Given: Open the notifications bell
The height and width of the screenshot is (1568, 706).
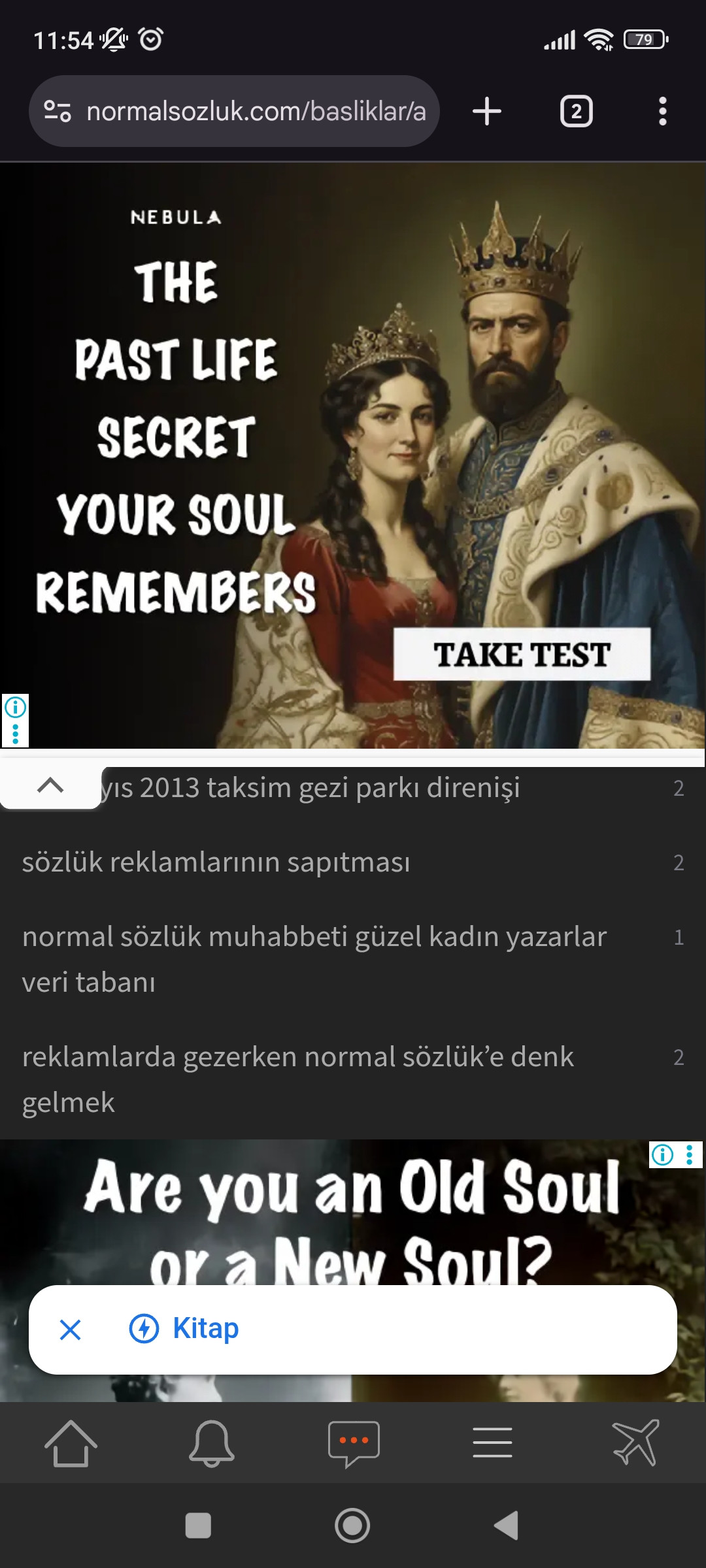Looking at the screenshot, I should click(211, 1444).
